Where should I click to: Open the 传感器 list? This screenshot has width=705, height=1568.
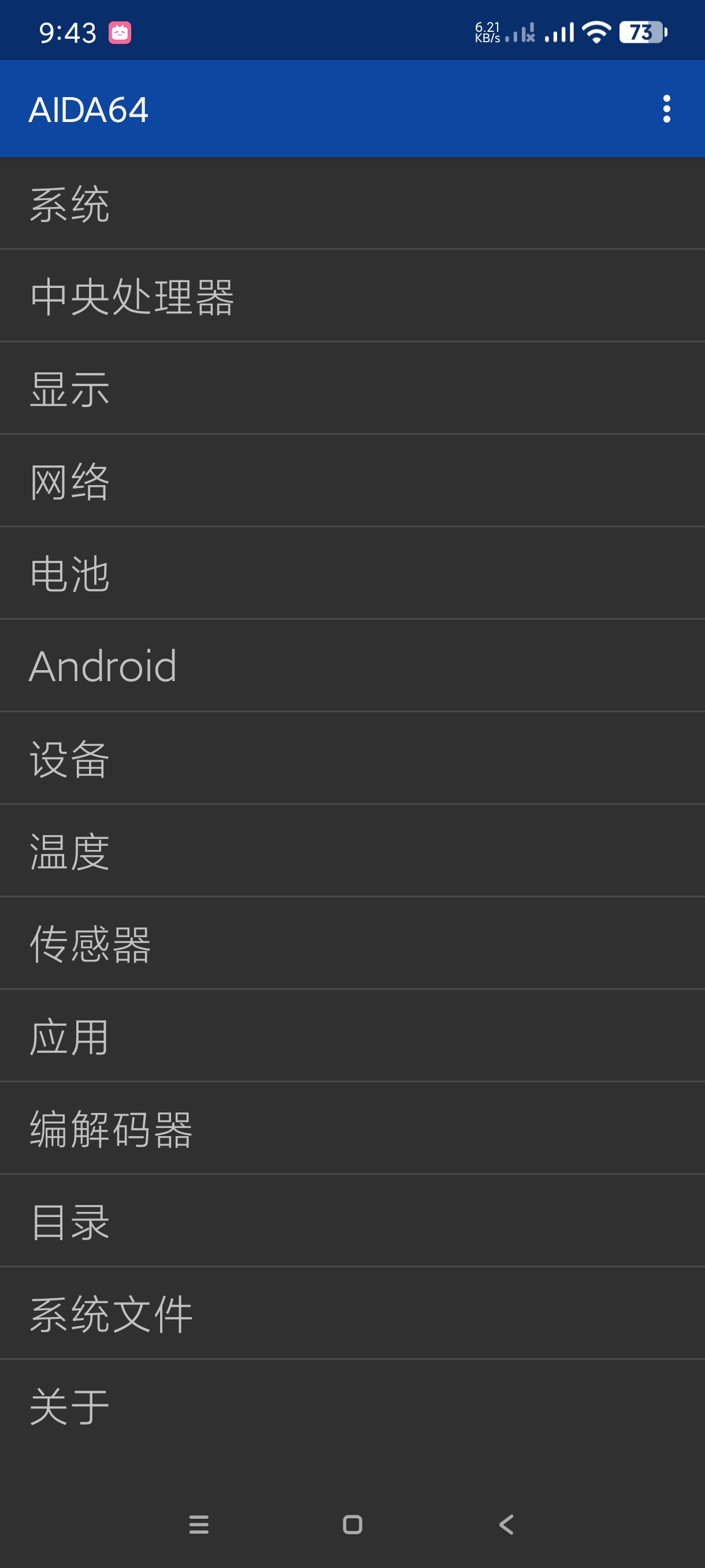tap(352, 944)
